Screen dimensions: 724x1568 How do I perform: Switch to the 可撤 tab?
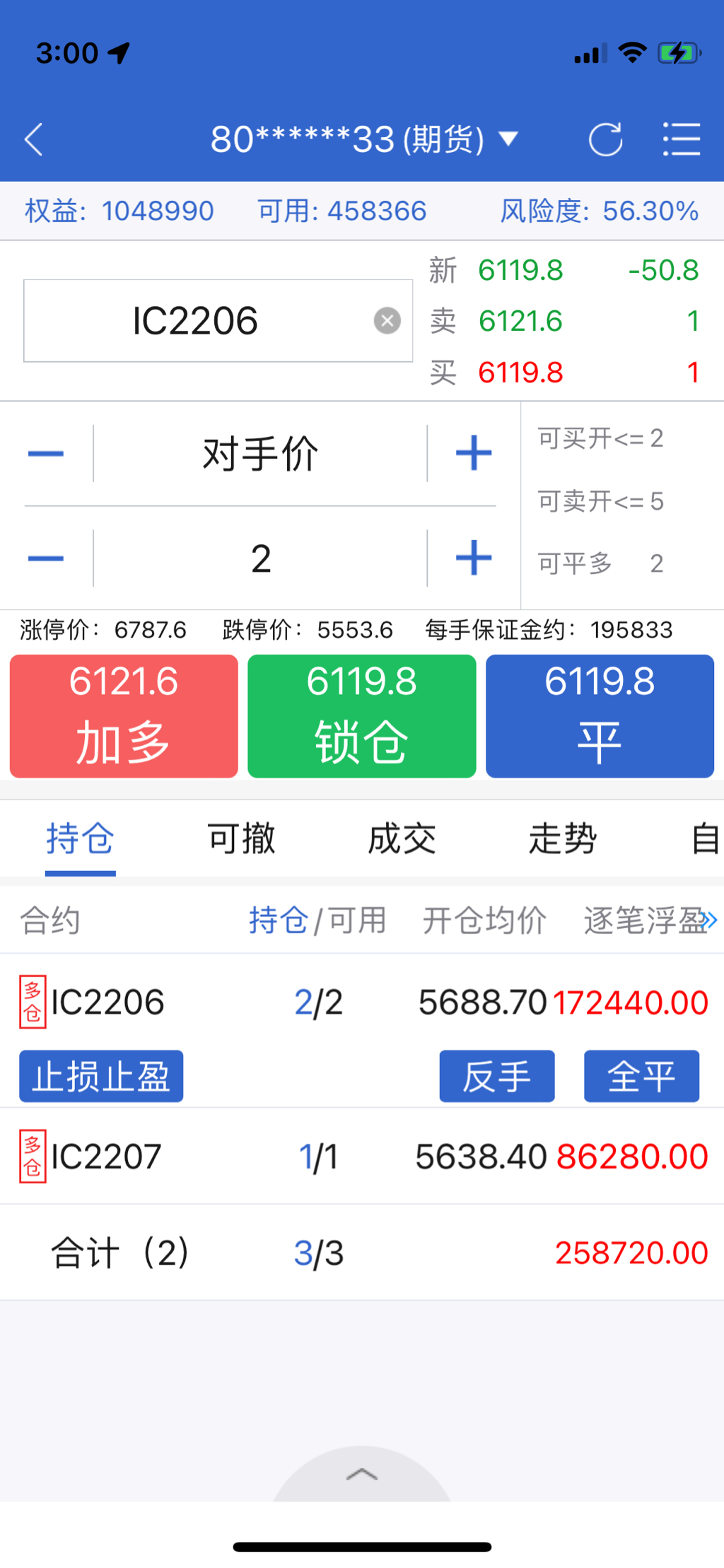(241, 839)
